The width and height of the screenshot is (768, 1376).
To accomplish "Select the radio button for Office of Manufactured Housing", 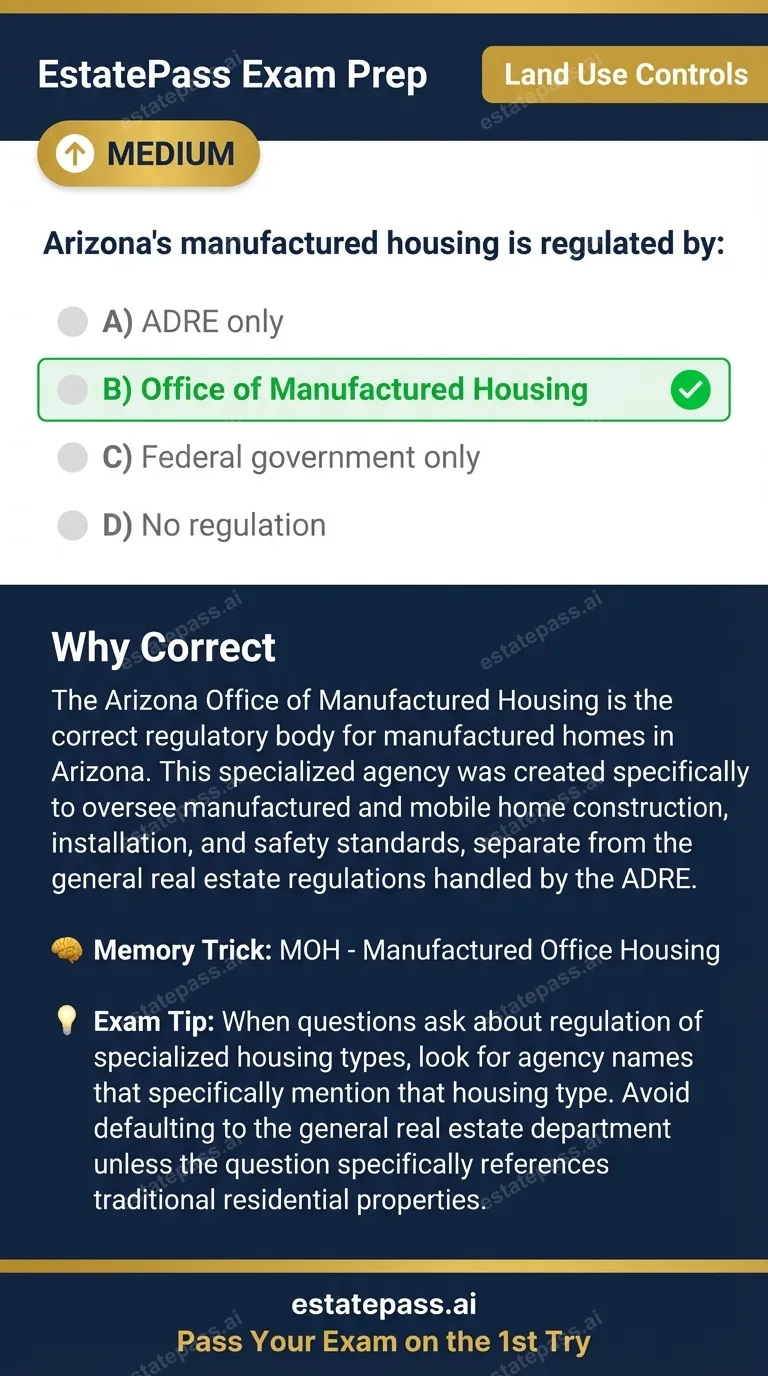I will click(72, 390).
